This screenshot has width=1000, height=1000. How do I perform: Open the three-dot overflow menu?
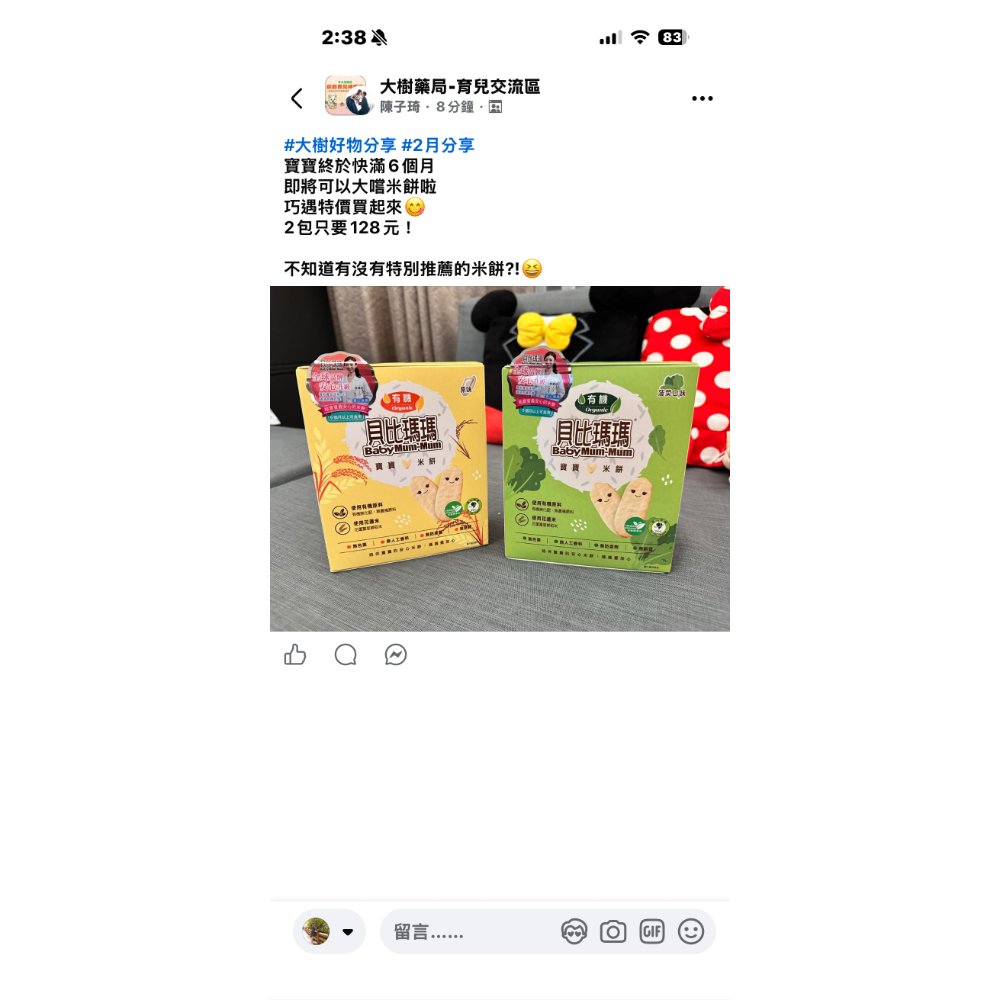(x=702, y=98)
